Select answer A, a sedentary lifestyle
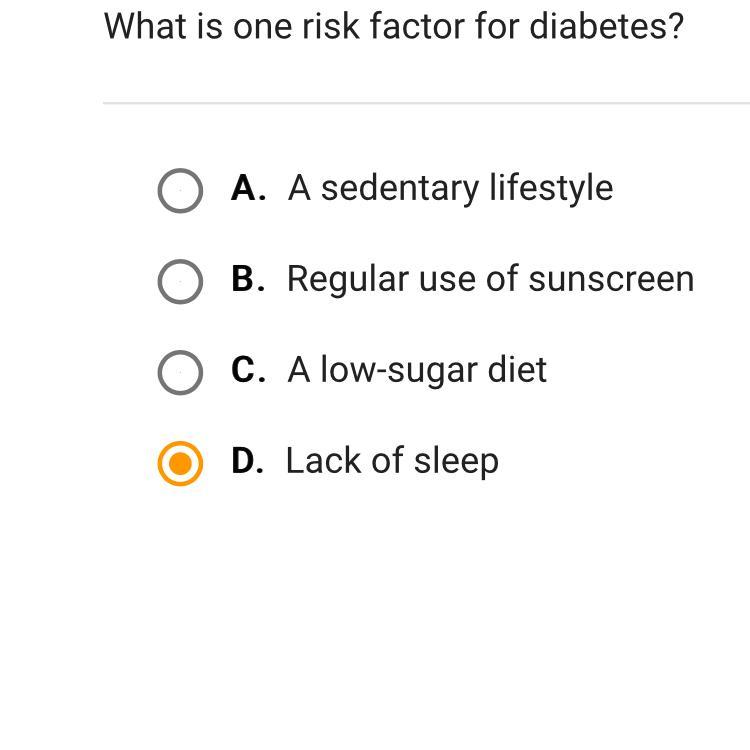750x750 pixels. click(x=180, y=190)
